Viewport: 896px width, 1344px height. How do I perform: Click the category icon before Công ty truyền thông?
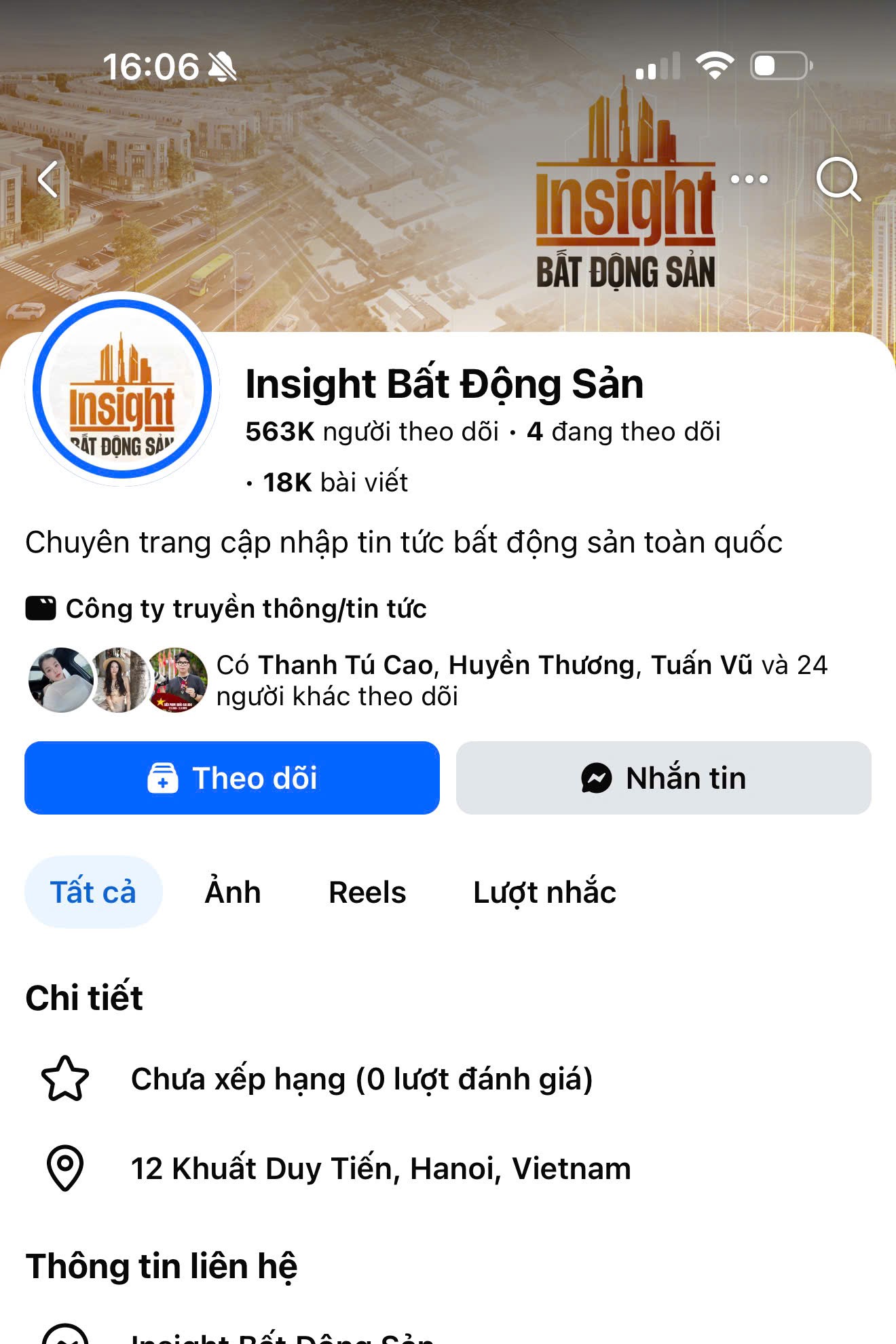pyautogui.click(x=41, y=609)
